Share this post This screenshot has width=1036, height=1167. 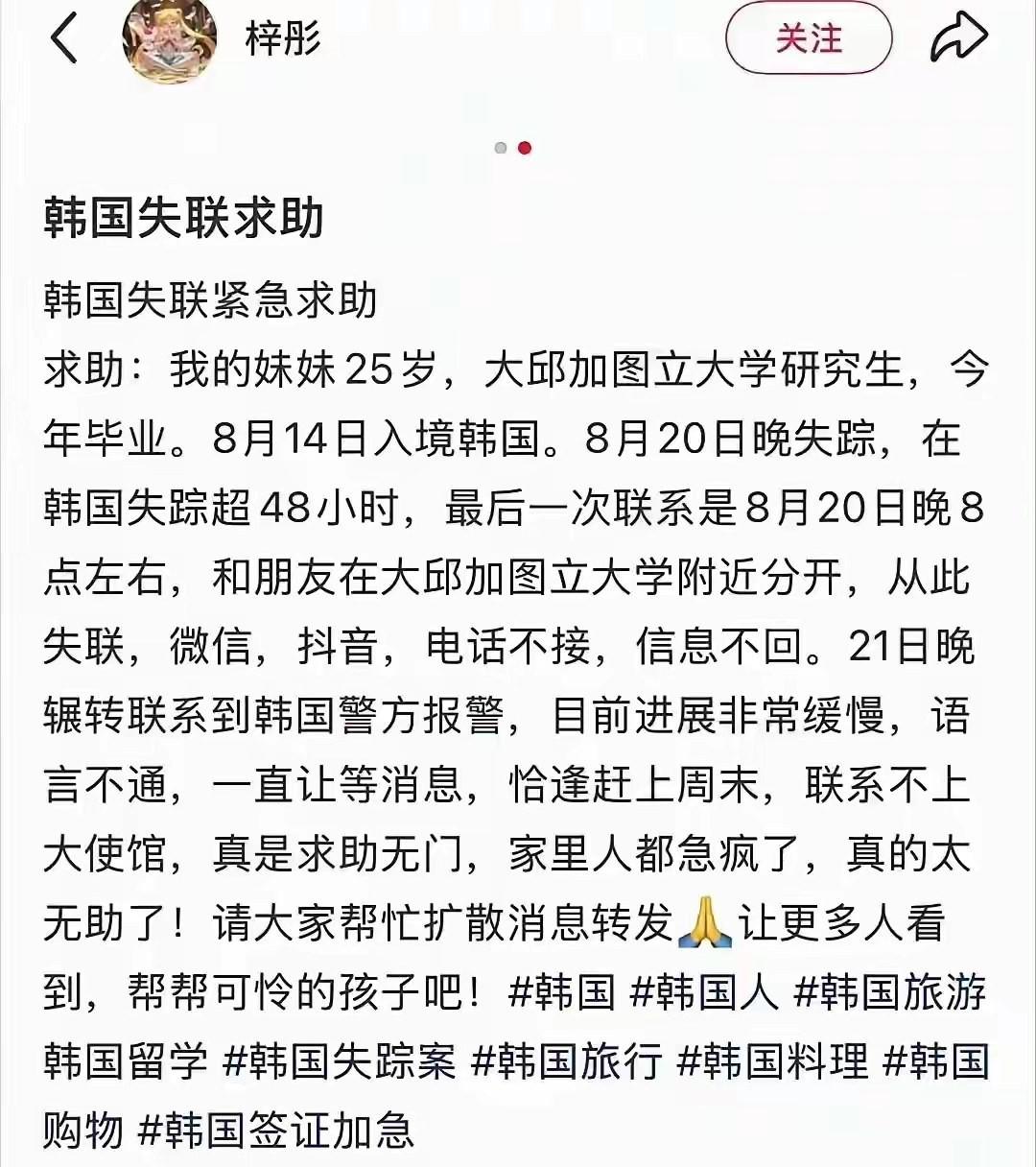(958, 39)
